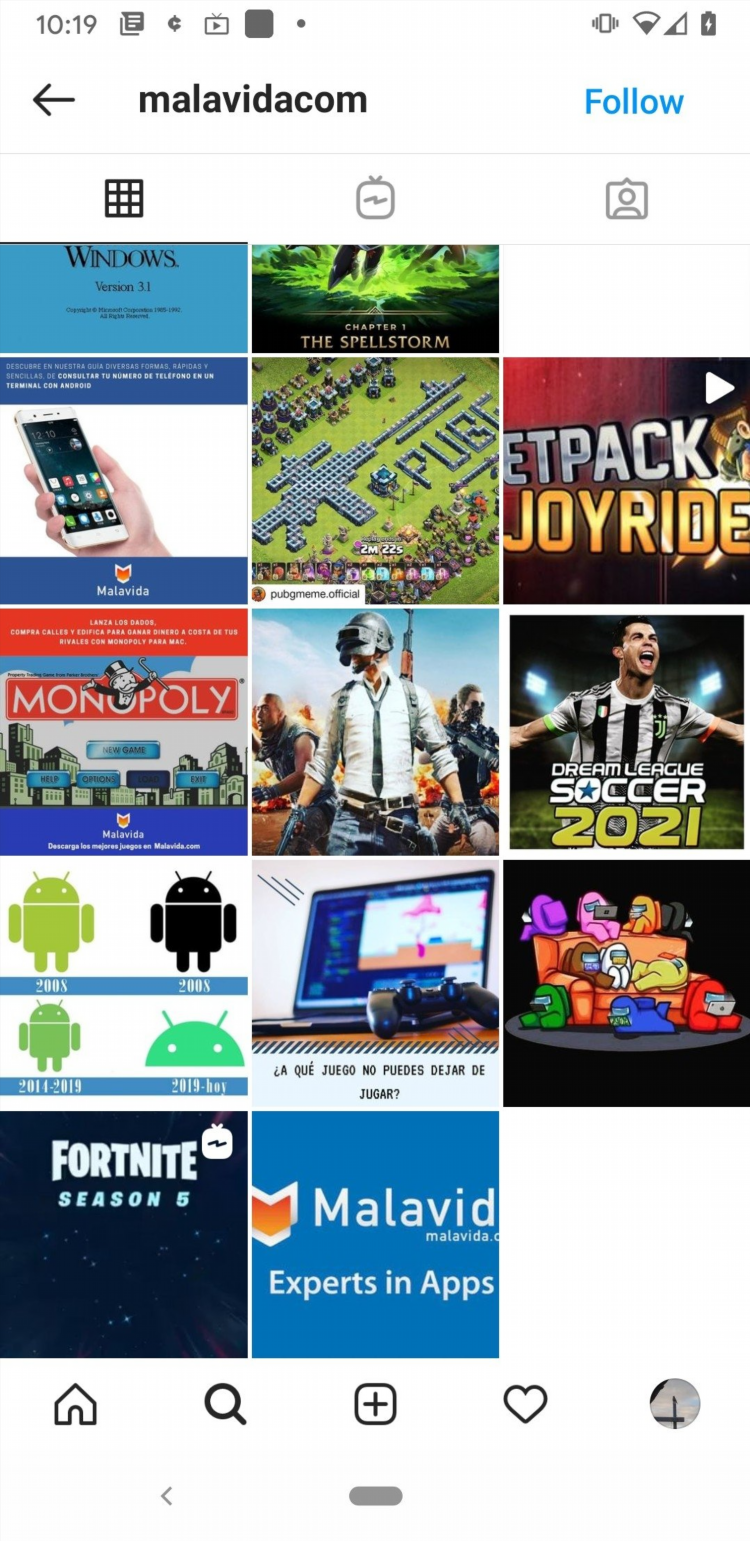Image resolution: width=750 pixels, height=1541 pixels.
Task: Play the Jetpack Joyride video post
Action: 626,480
